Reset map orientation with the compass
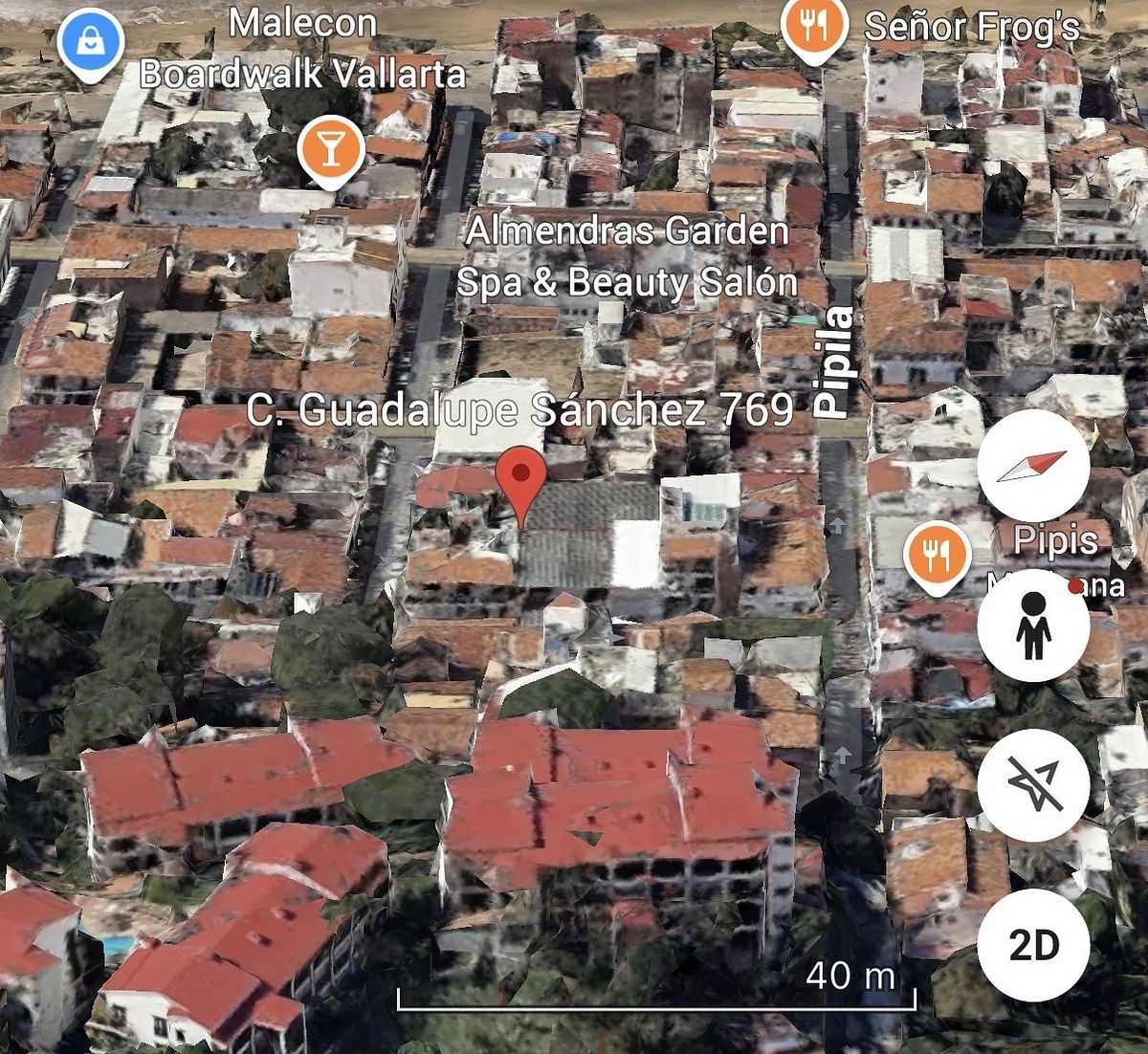Screen dimensions: 1148x1054 coord(1033,466)
